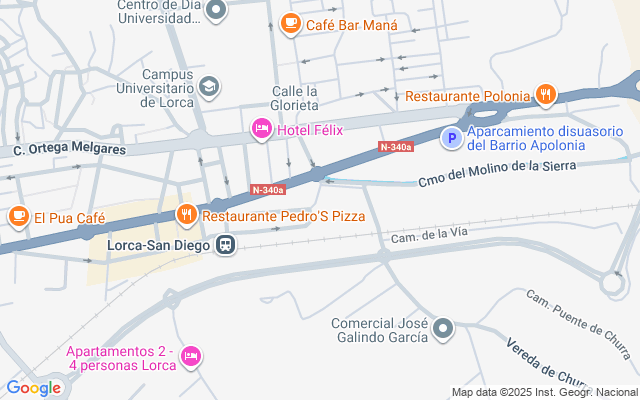Tap the Hotel Félix map marker

[261, 128]
